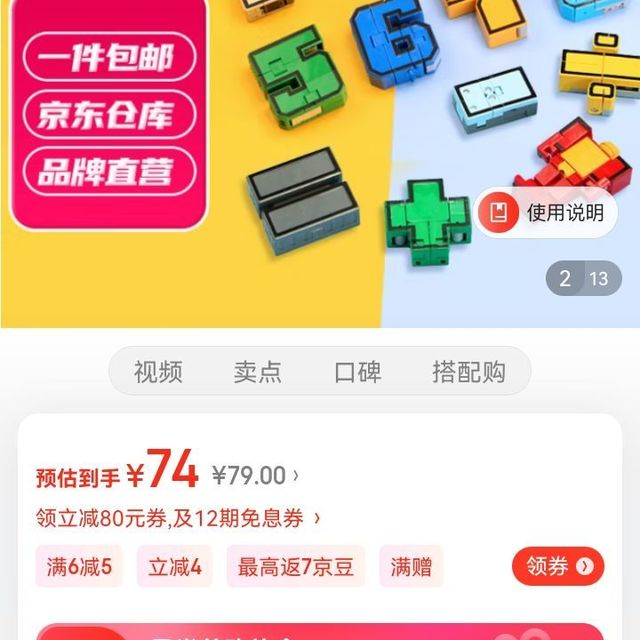Expand the ¥79.00 price details
640x640 pixels.
click(x=255, y=475)
